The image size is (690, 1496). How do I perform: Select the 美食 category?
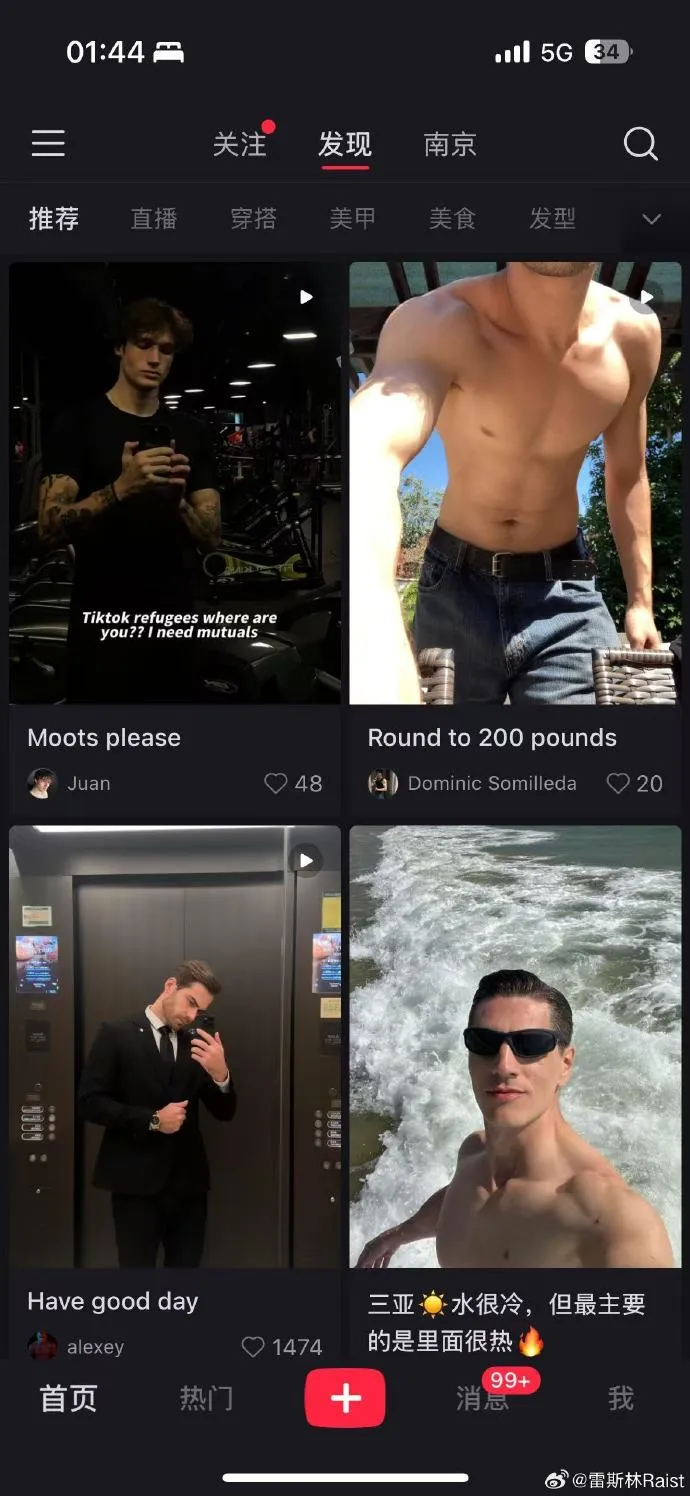coord(452,219)
